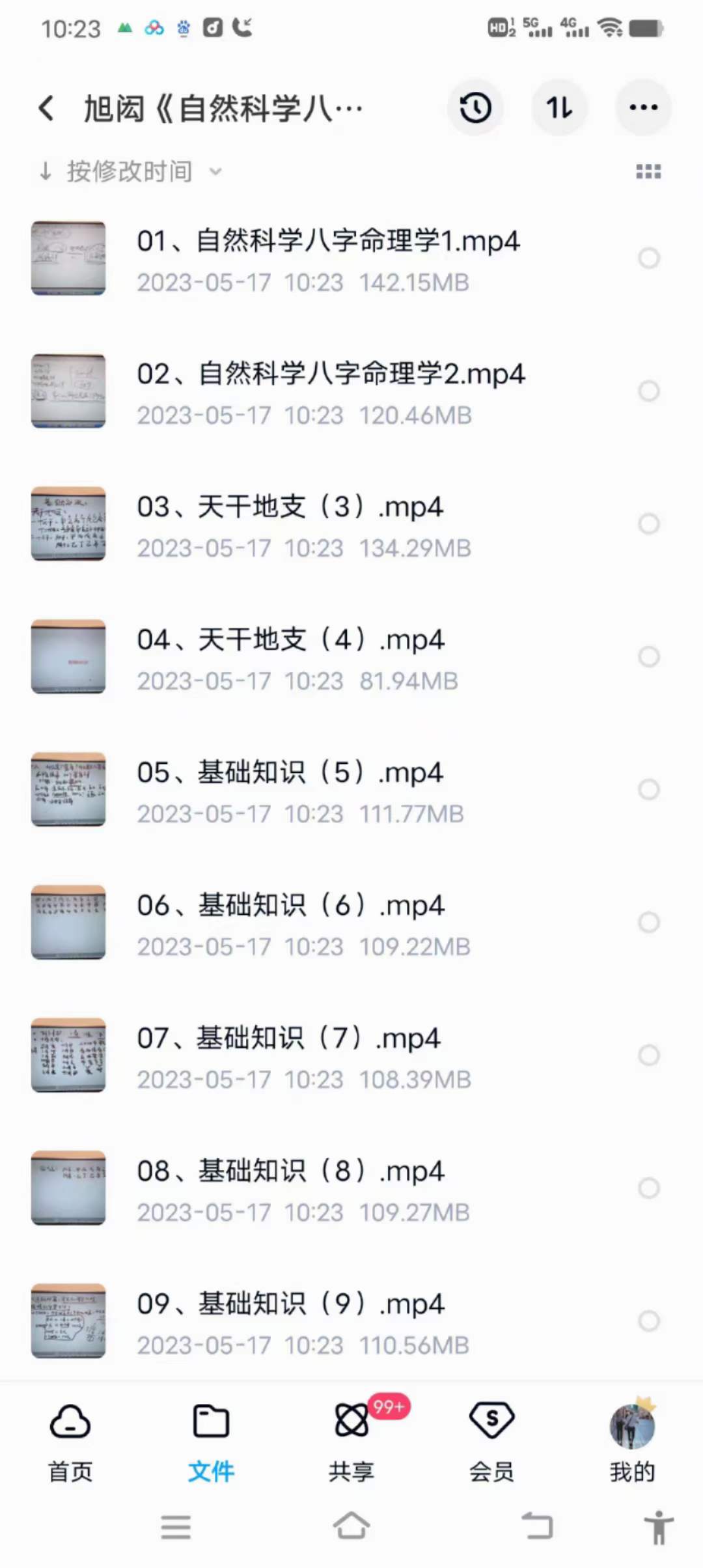The width and height of the screenshot is (703, 1568).
Task: Open the more options (…) menu
Action: [x=643, y=107]
